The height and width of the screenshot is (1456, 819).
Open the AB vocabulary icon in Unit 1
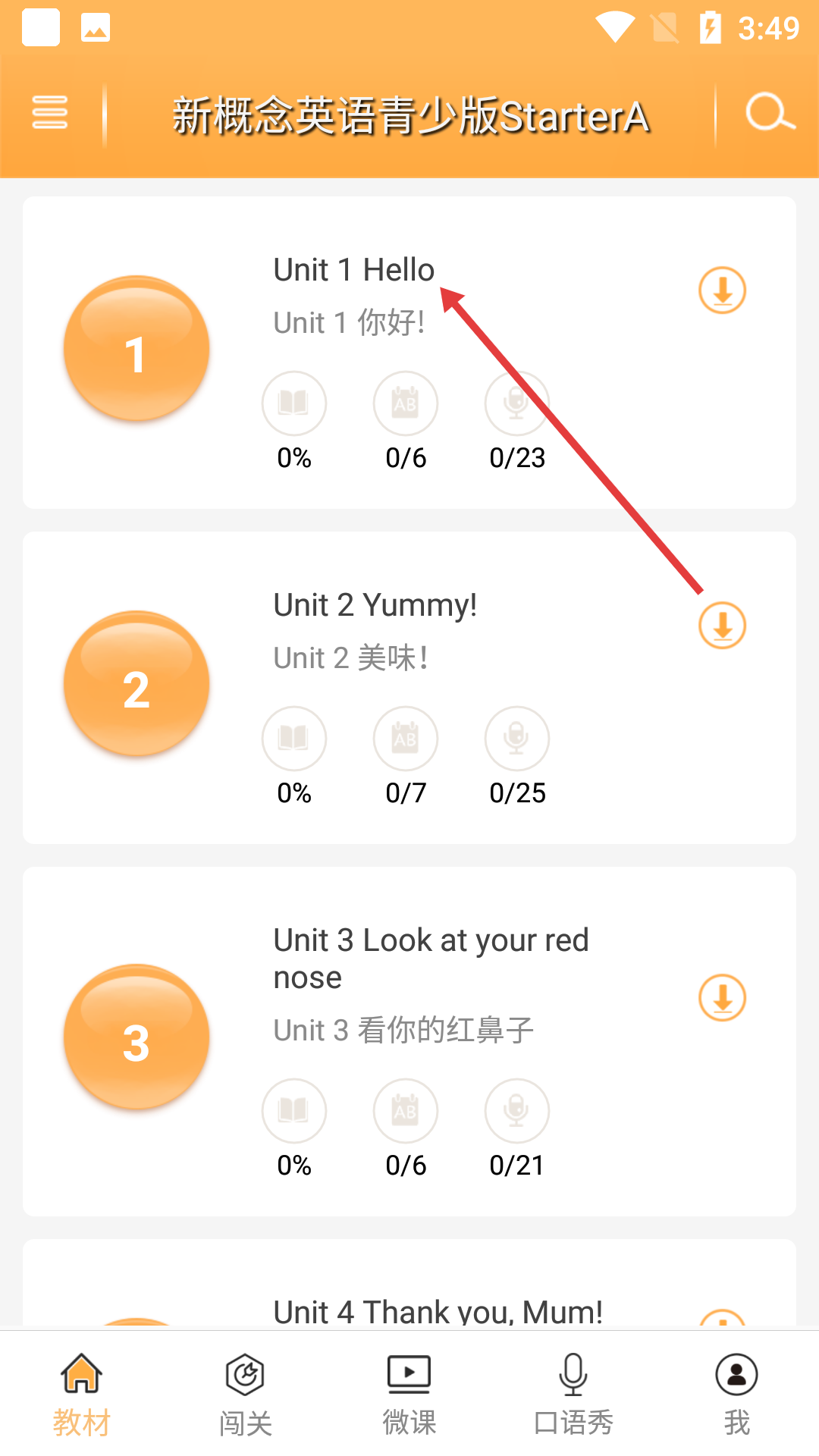point(406,403)
